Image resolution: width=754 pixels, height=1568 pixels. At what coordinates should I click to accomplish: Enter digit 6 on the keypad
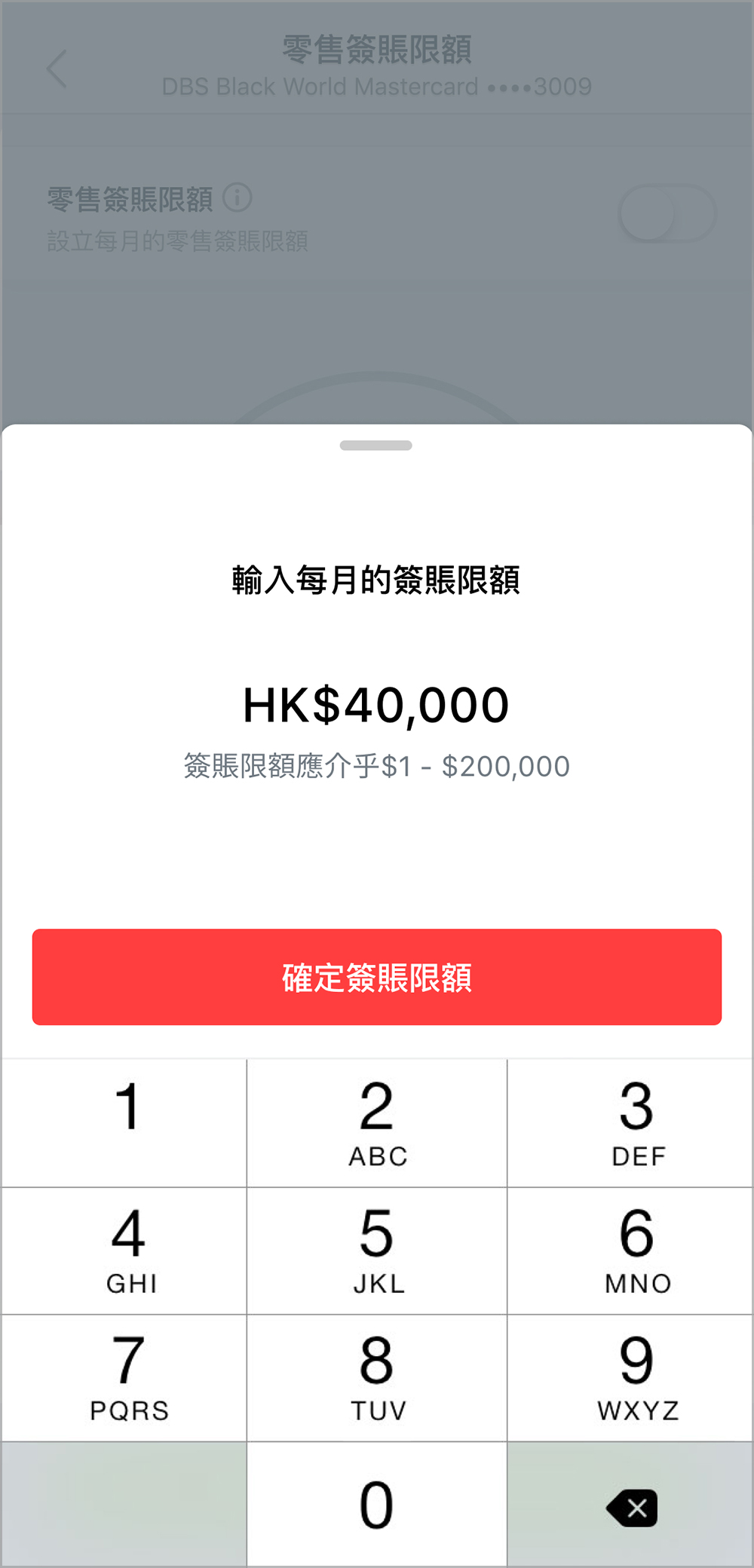630,1251
